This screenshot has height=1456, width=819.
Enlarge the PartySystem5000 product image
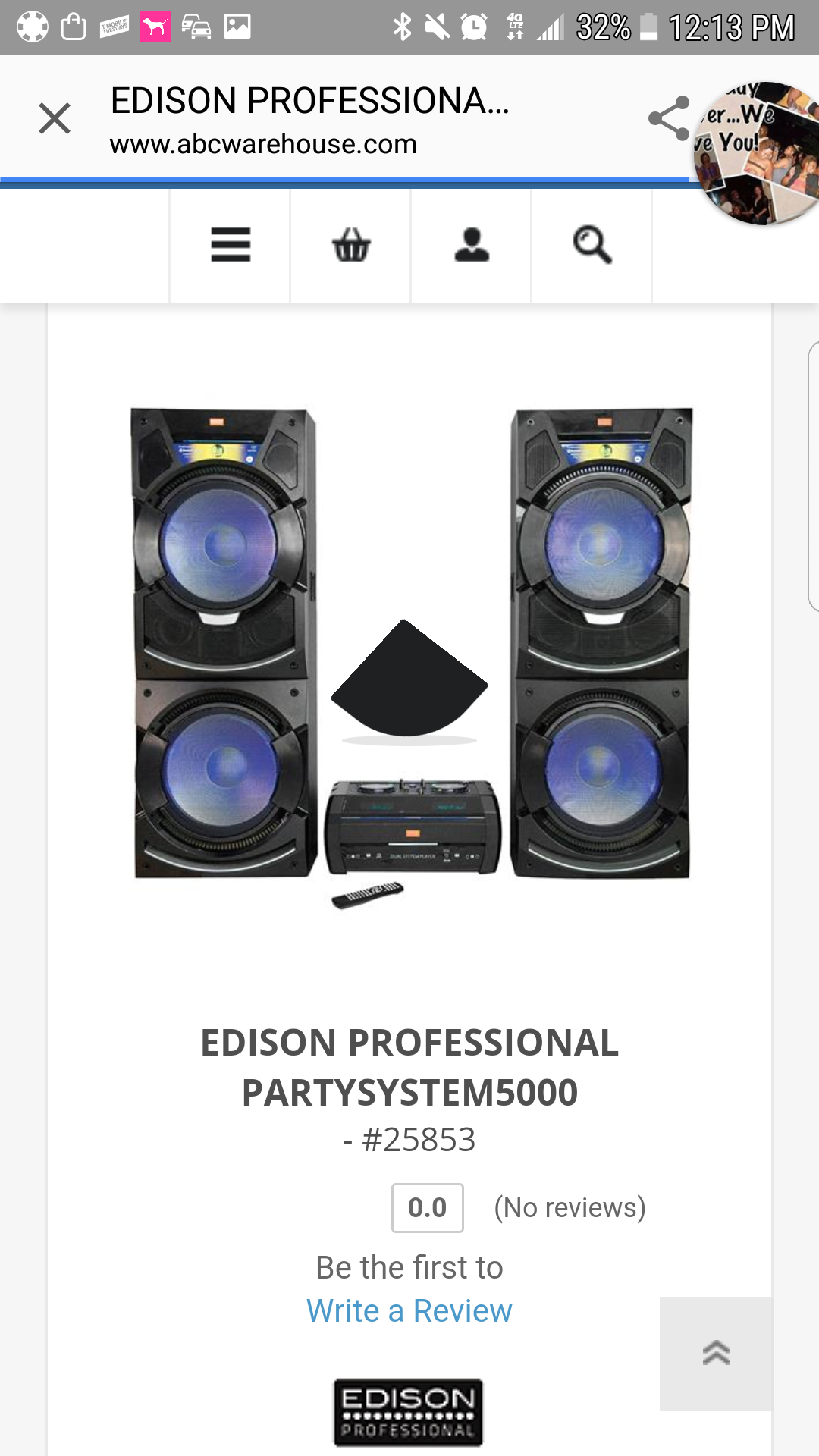pyautogui.click(x=409, y=652)
